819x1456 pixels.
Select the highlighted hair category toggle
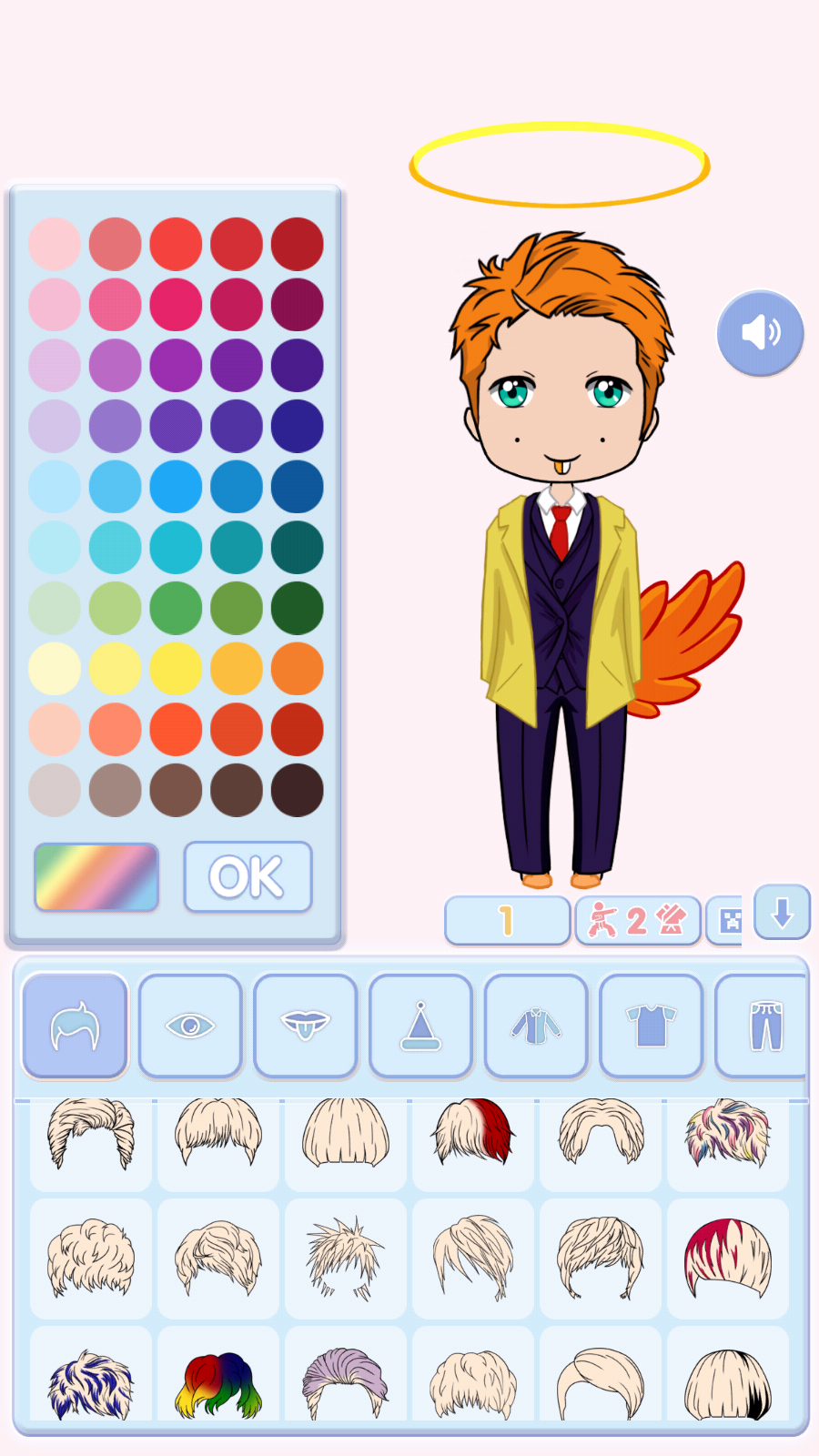[74, 1026]
